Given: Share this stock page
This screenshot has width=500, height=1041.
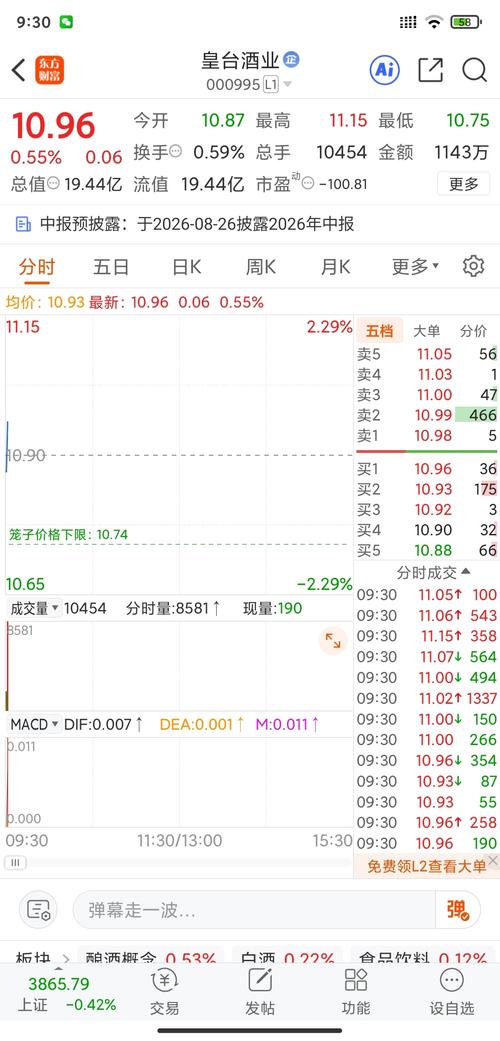Looking at the screenshot, I should [x=430, y=70].
